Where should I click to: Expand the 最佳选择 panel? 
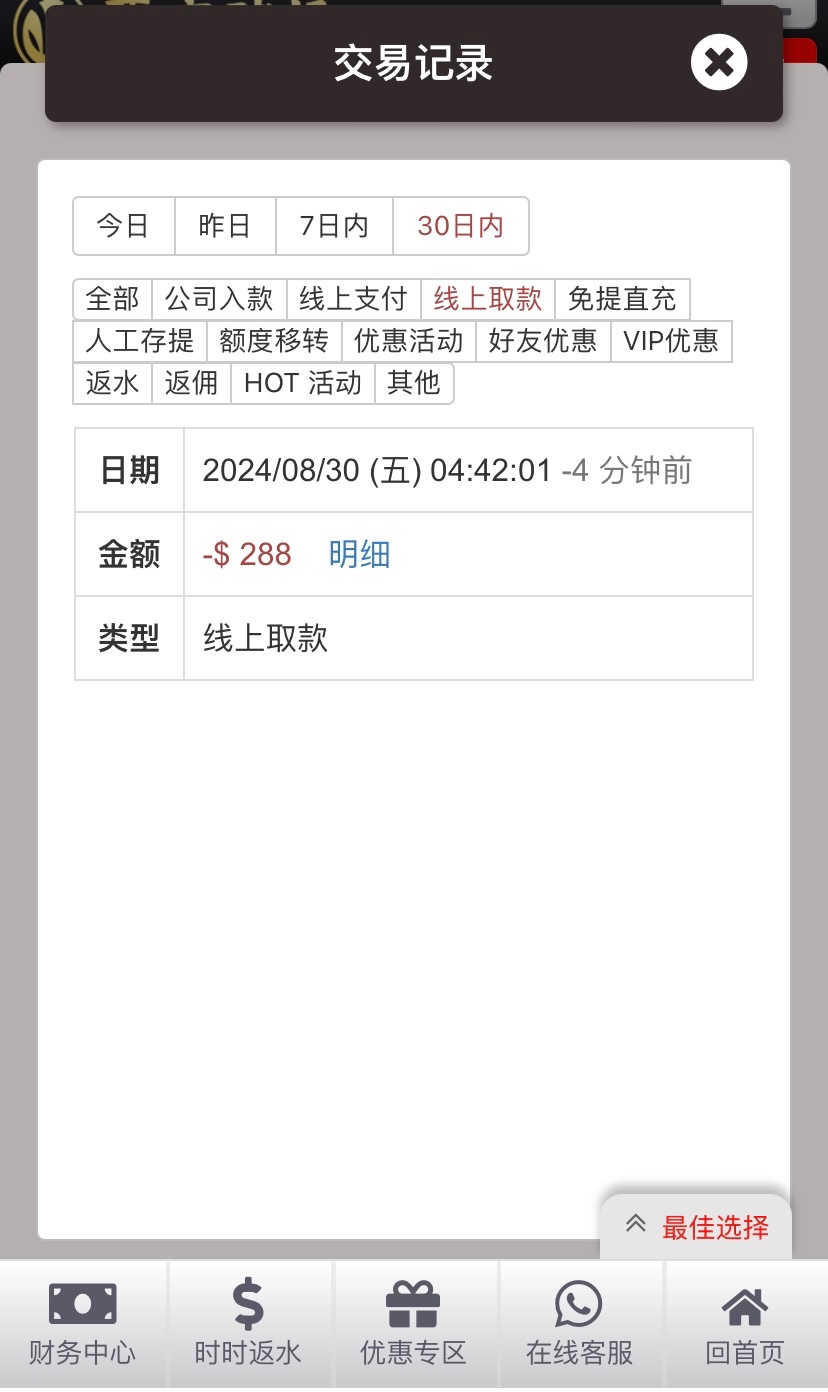click(x=697, y=1227)
